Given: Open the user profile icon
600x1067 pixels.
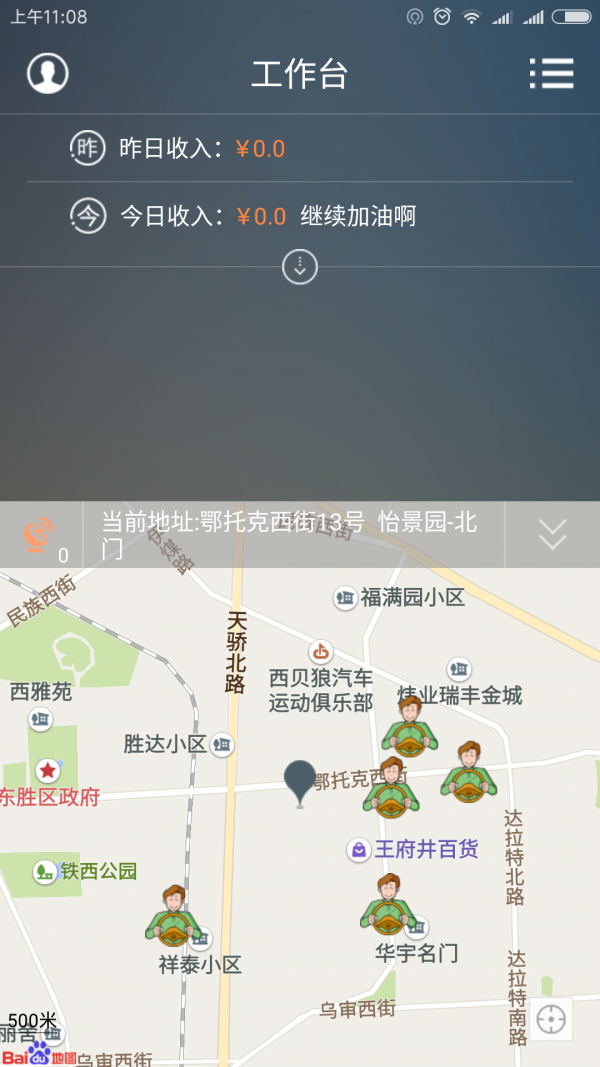Looking at the screenshot, I should [x=47, y=73].
